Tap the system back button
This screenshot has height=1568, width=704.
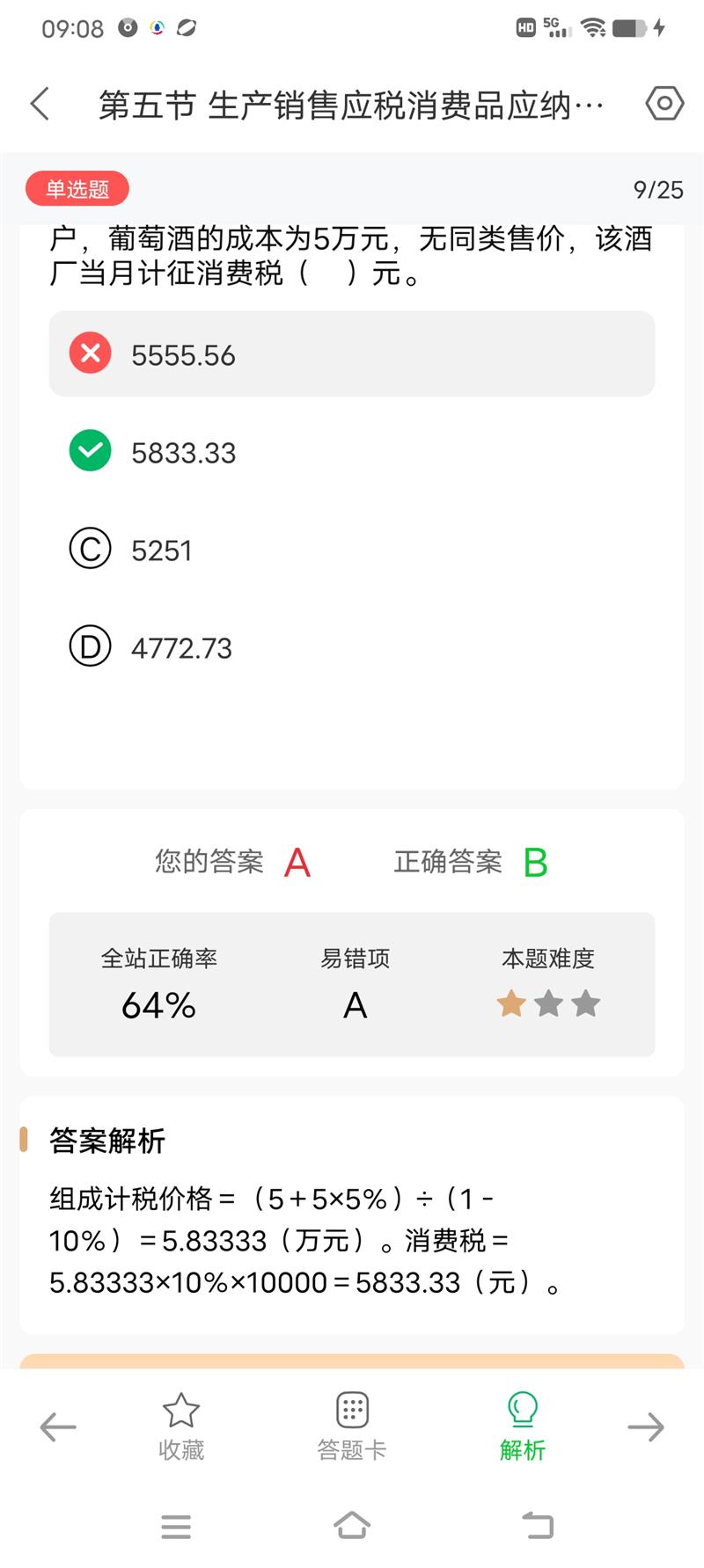(x=538, y=1525)
